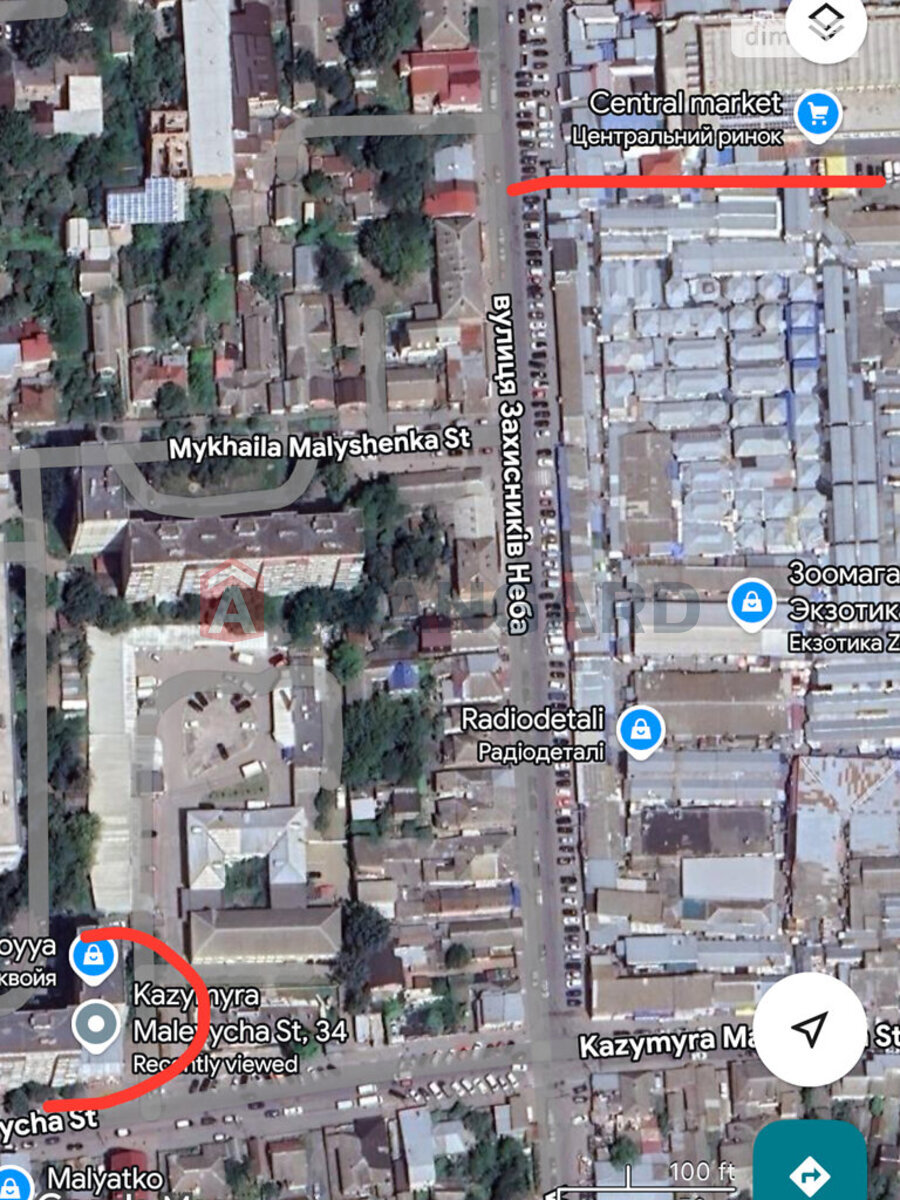
Task: Select the Kazymyra Maletycha St, 34 pin
Action: point(96,1025)
